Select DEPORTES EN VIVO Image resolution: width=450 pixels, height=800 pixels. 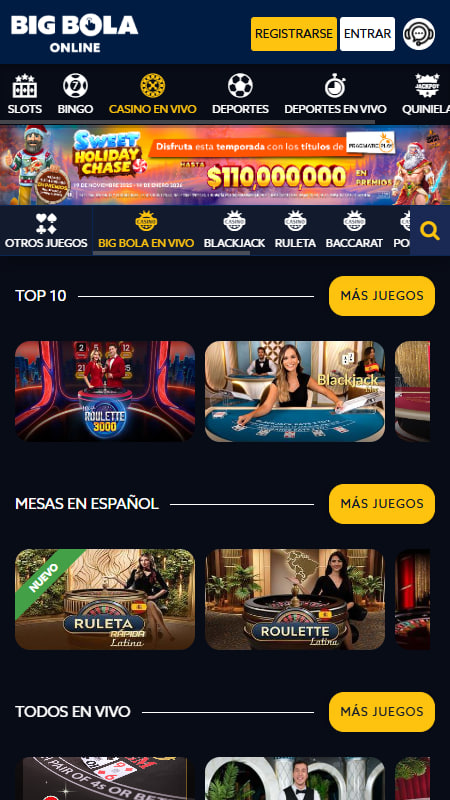pyautogui.click(x=335, y=94)
